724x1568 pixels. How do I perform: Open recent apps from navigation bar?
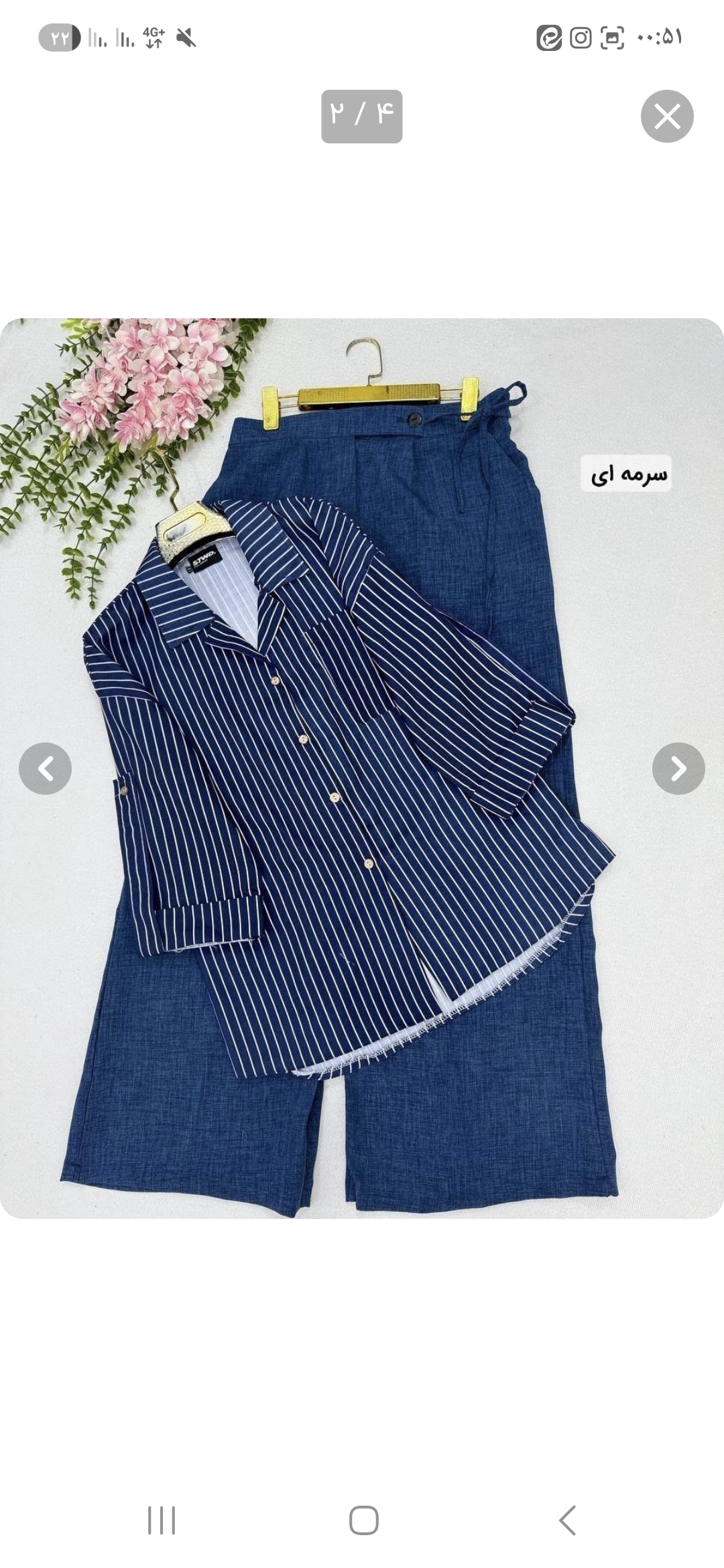point(162,1520)
